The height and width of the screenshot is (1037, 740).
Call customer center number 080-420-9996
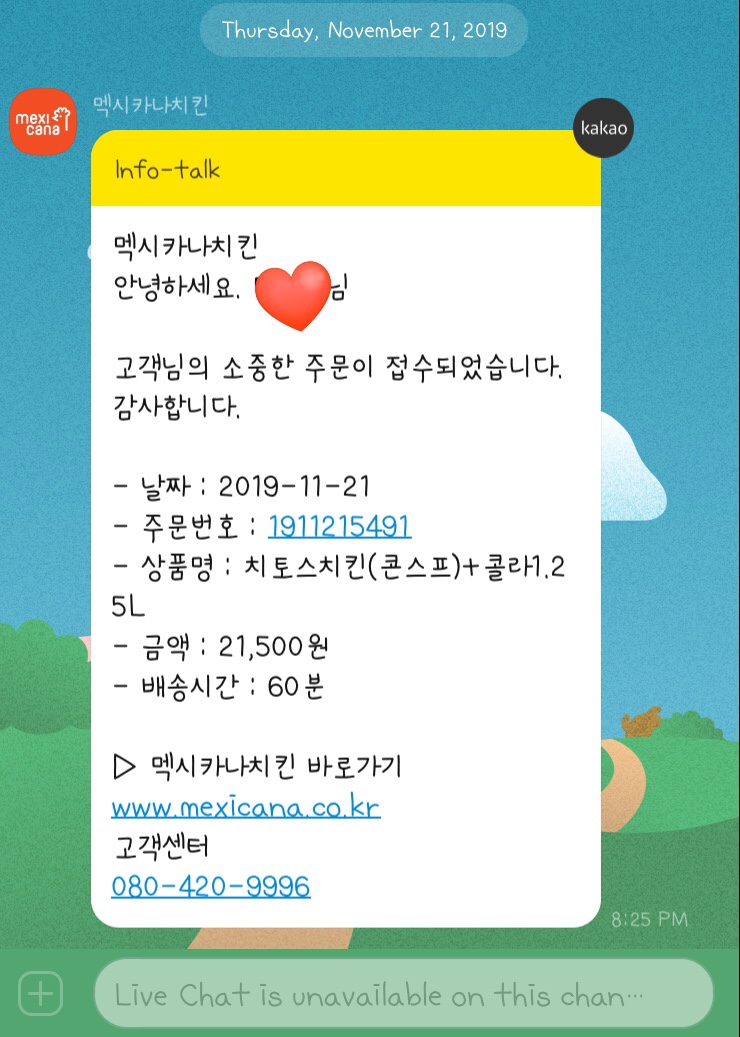(210, 886)
